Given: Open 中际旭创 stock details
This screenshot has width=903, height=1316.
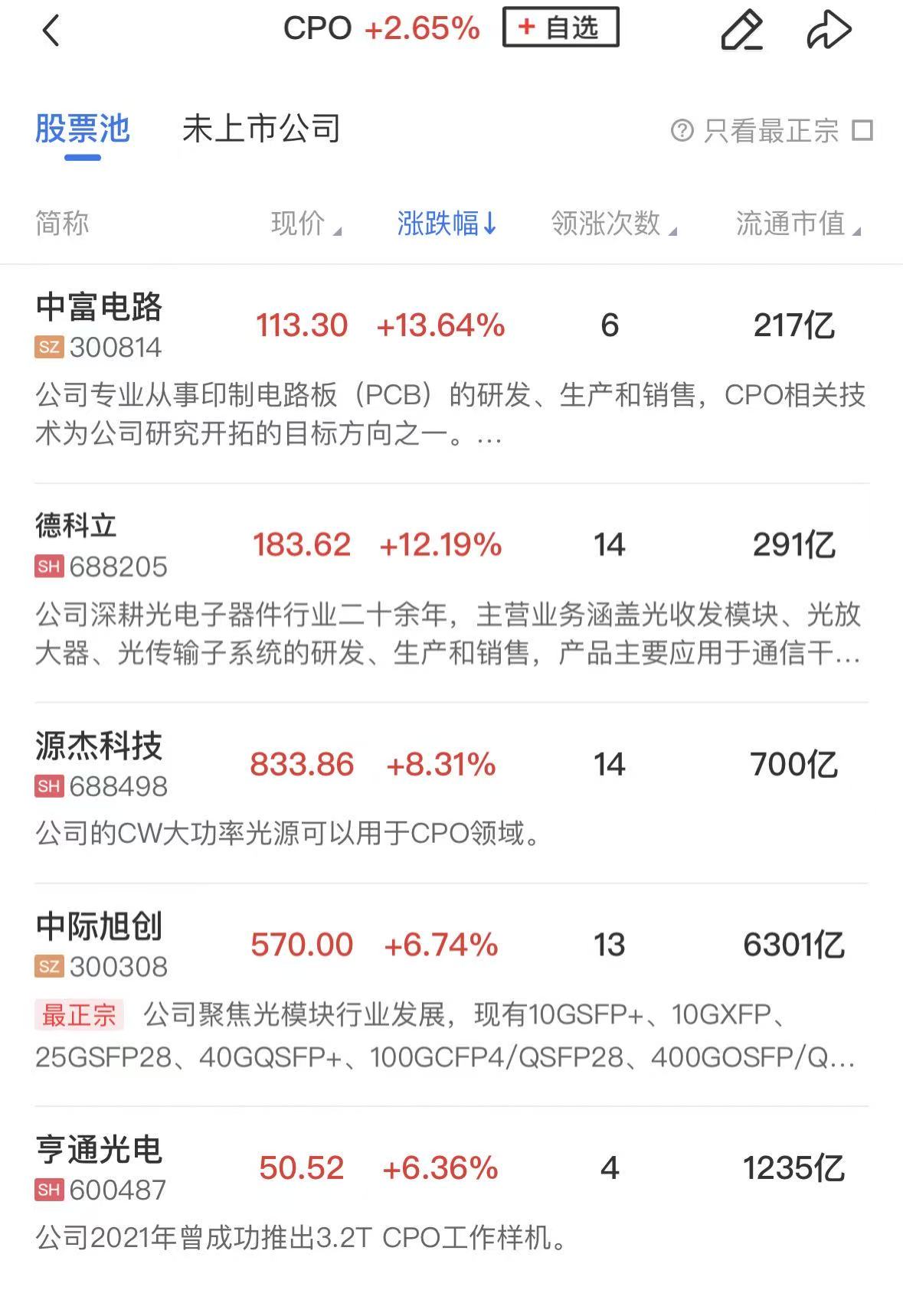Looking at the screenshot, I should [100, 927].
